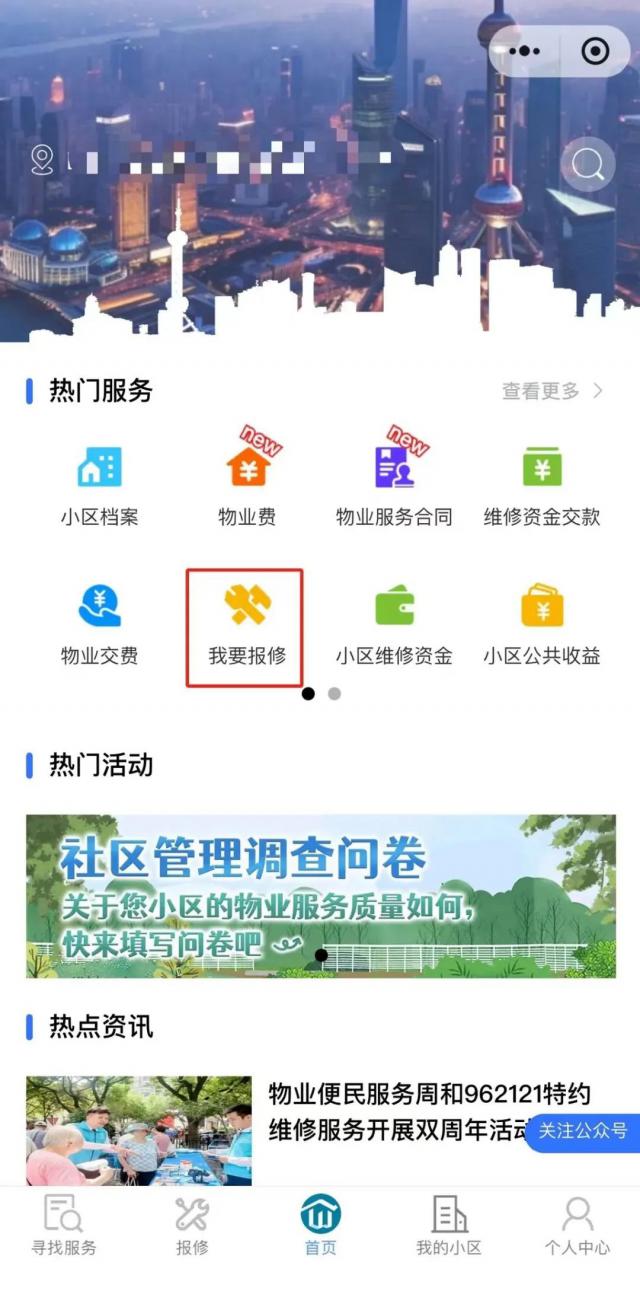The image size is (640, 1291).
Task: Tap the location selector at top
Action: [200, 160]
